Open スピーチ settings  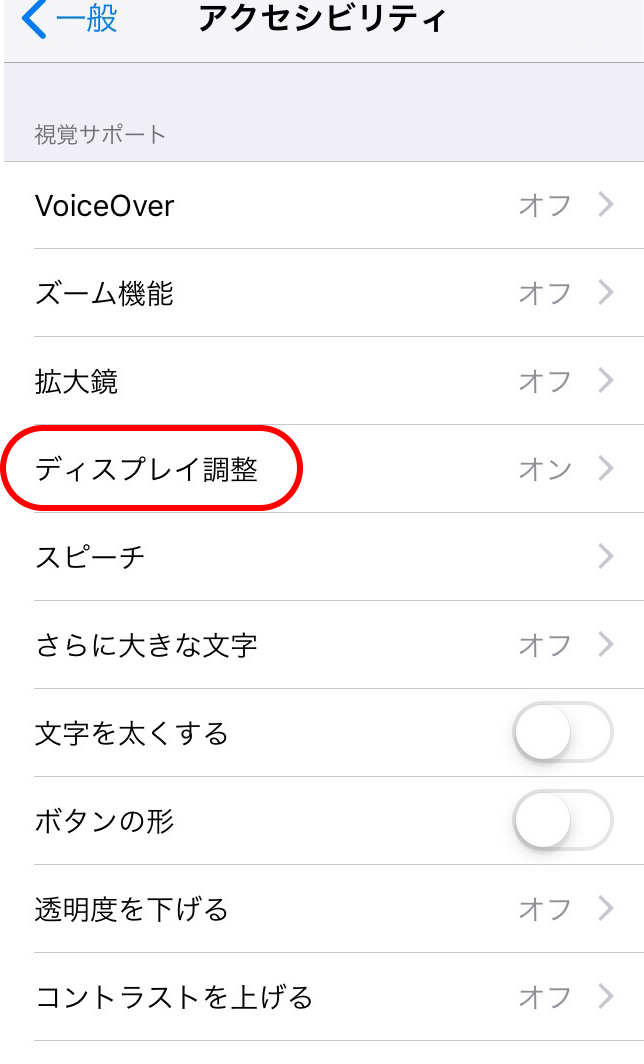coord(322,556)
